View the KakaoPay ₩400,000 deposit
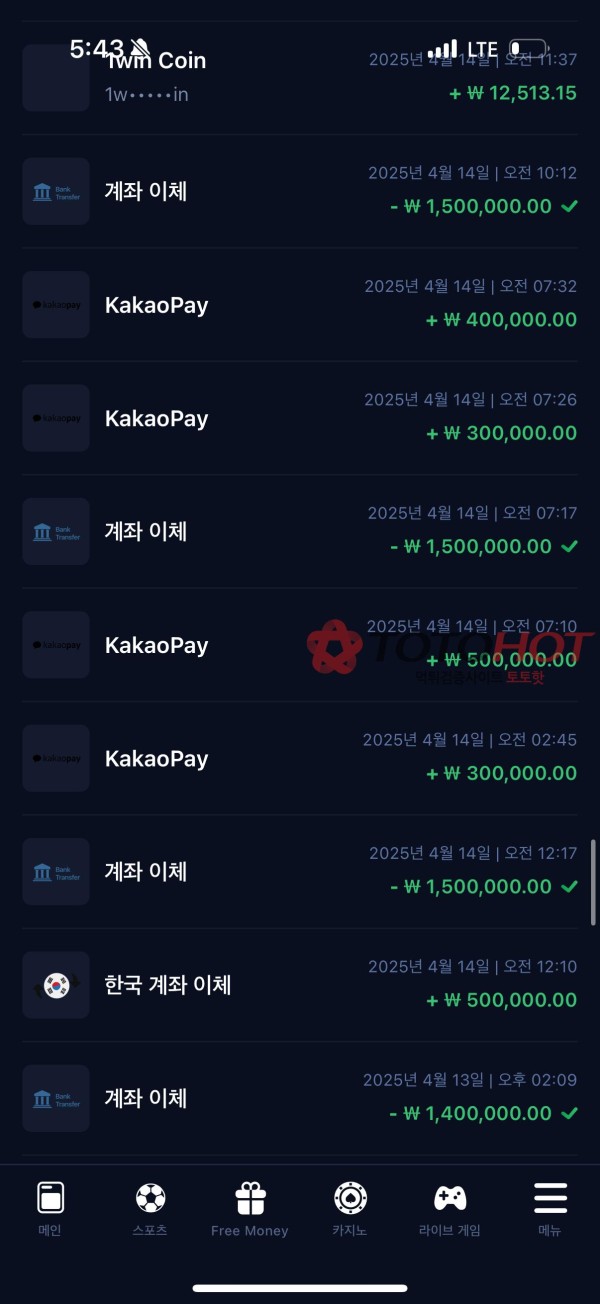This screenshot has width=600, height=1304. click(300, 305)
